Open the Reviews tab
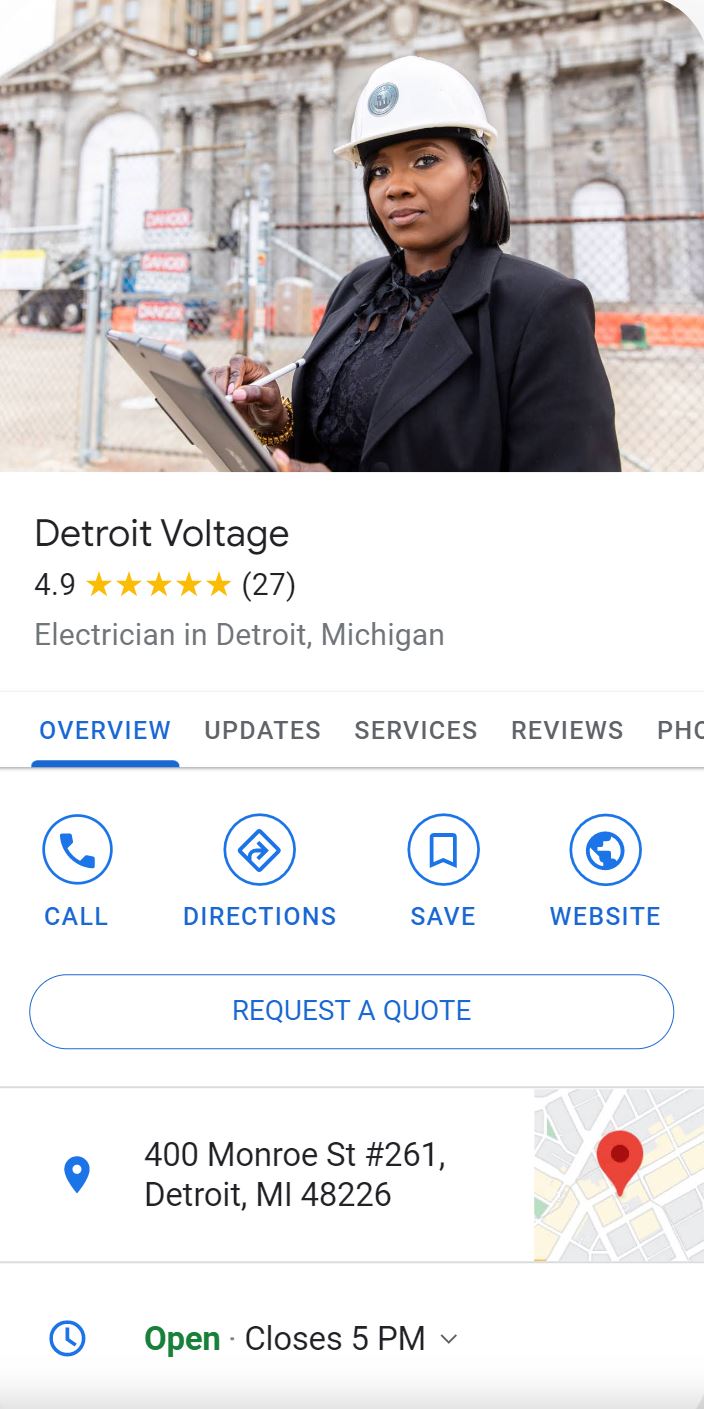Screen dimensions: 704x1409 click(x=567, y=730)
